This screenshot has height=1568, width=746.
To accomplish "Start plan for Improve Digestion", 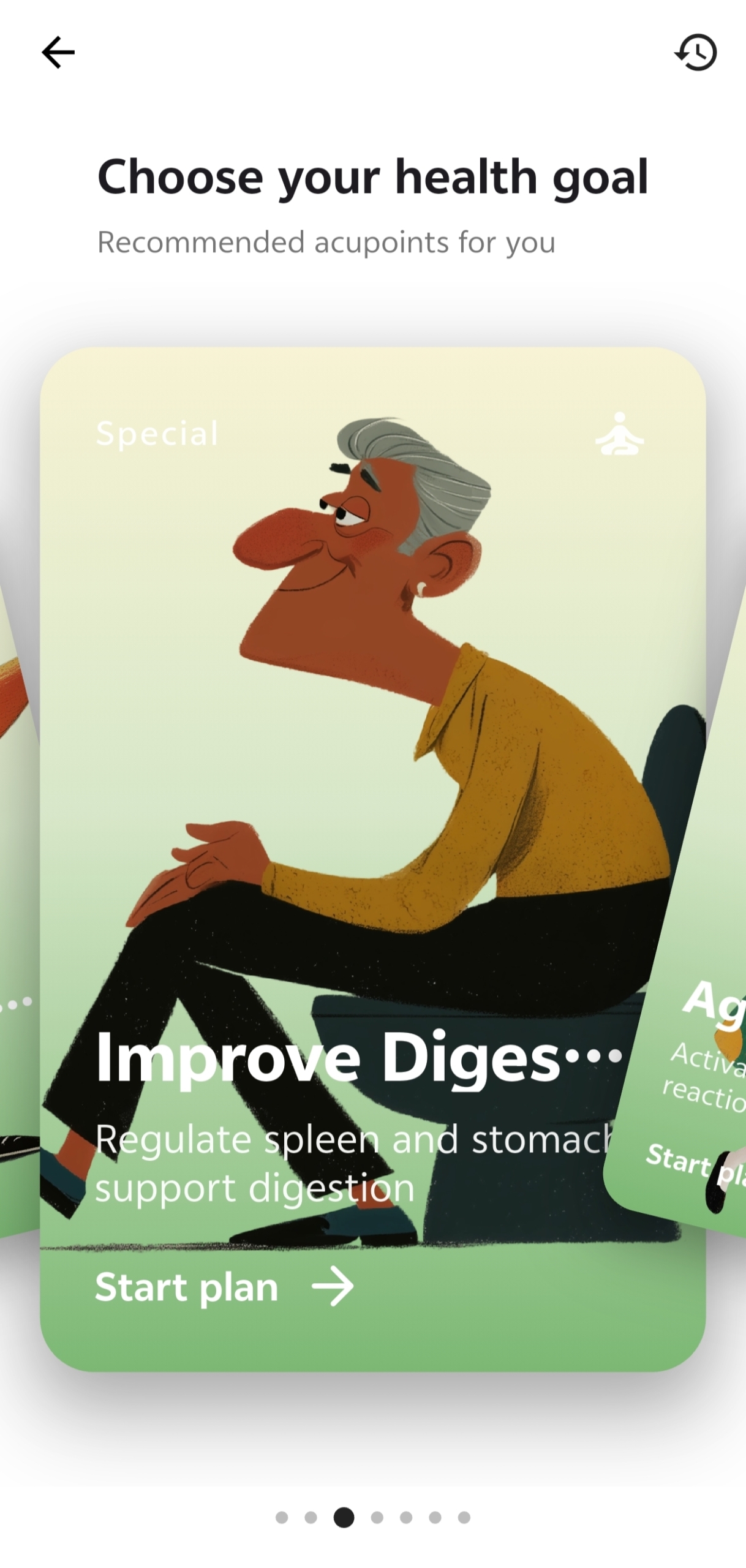I will tap(224, 1286).
